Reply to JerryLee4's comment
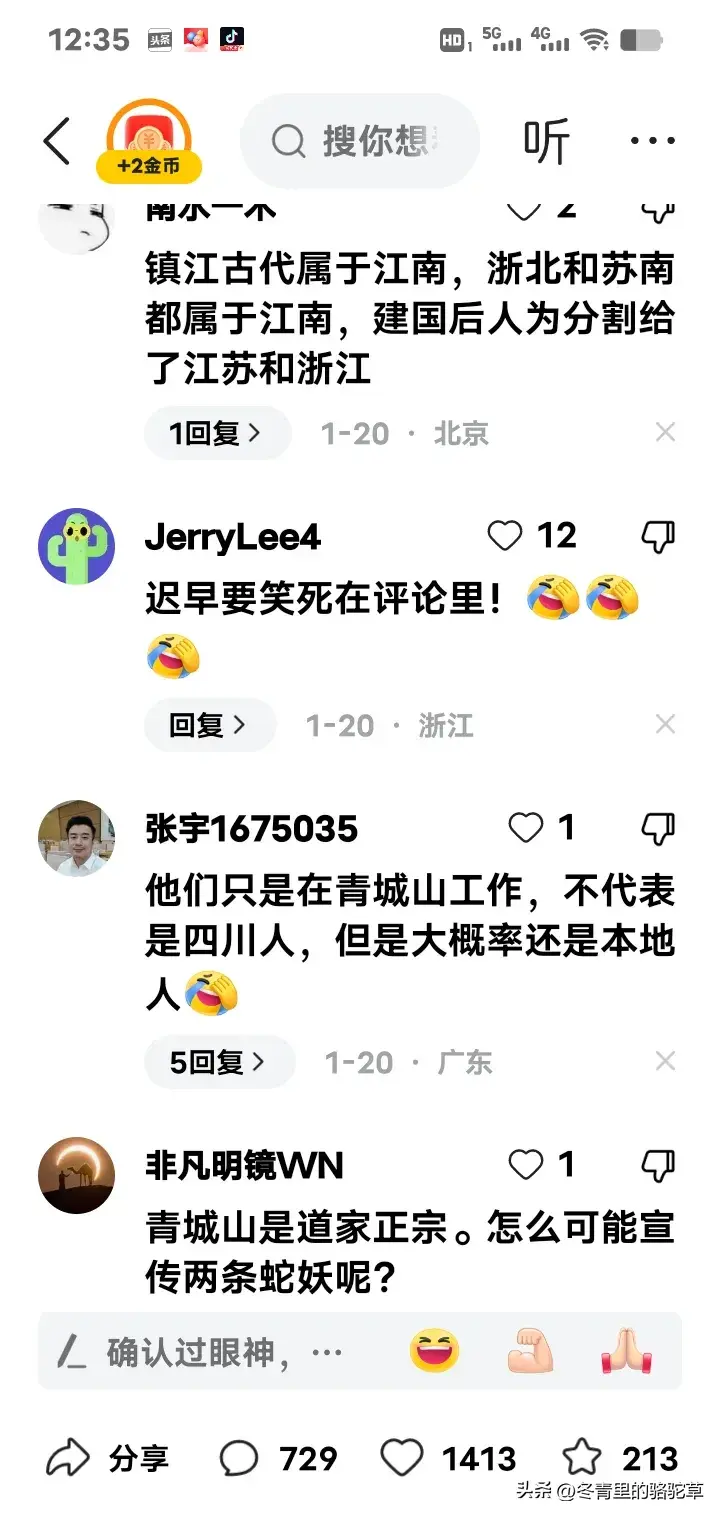 pyautogui.click(x=208, y=725)
